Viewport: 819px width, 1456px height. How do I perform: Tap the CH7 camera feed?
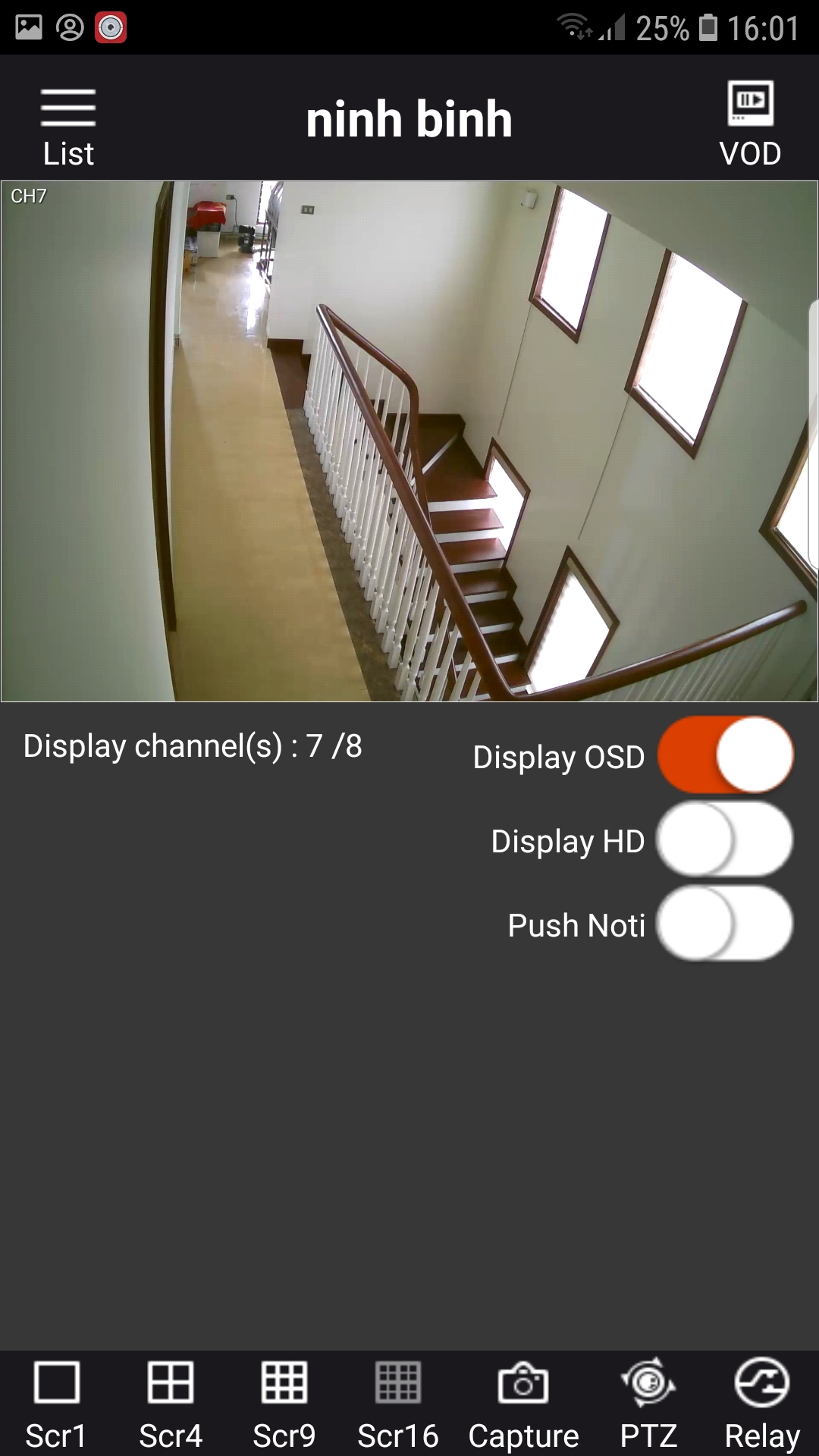coord(409,441)
